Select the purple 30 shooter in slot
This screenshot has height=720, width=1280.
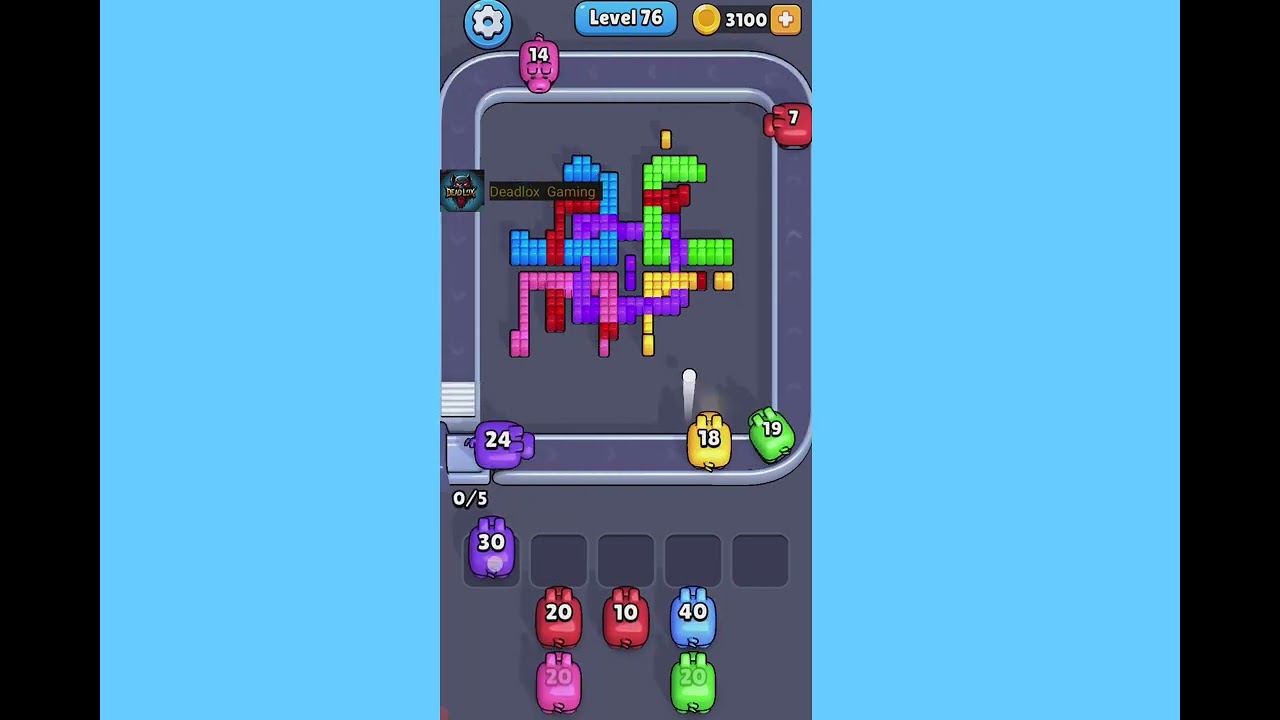(491, 549)
